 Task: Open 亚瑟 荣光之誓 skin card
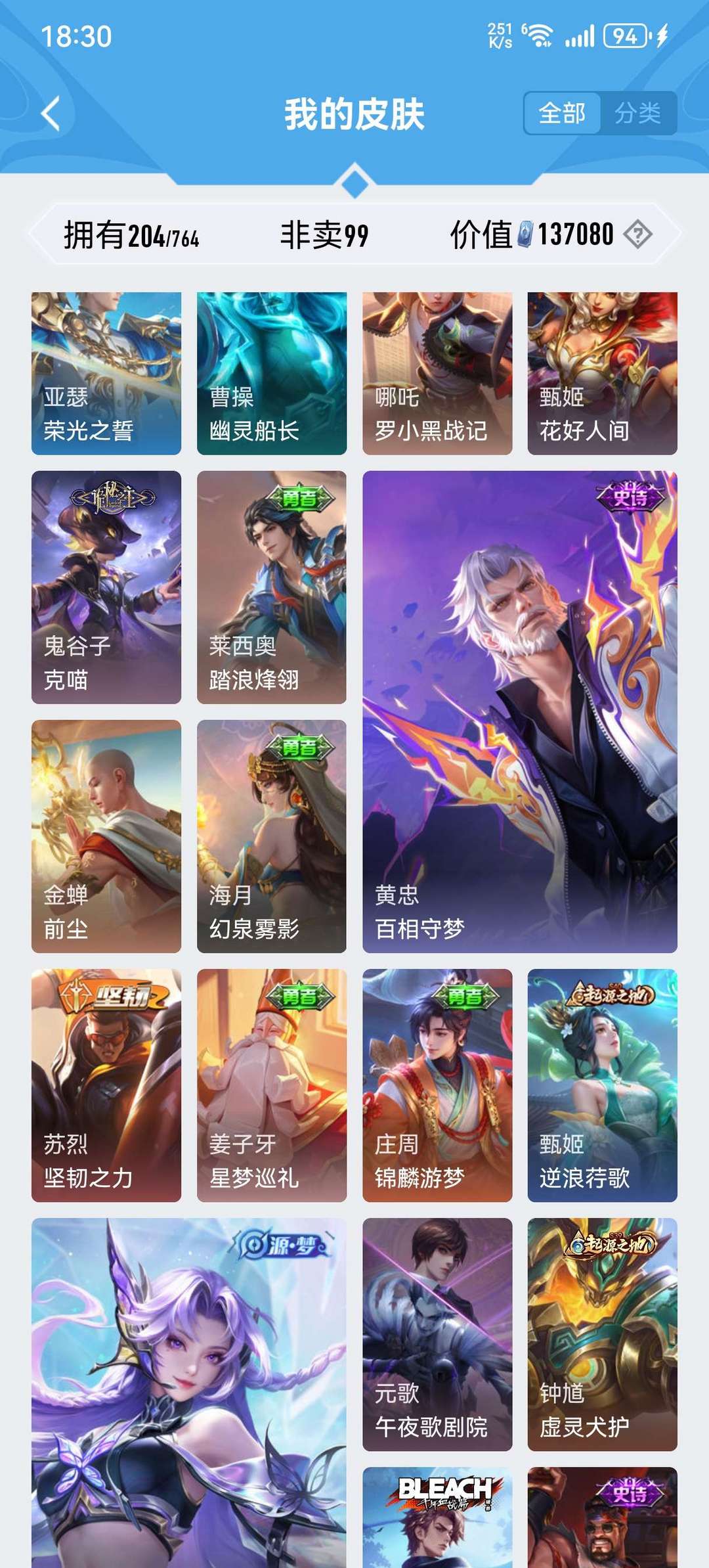106,373
